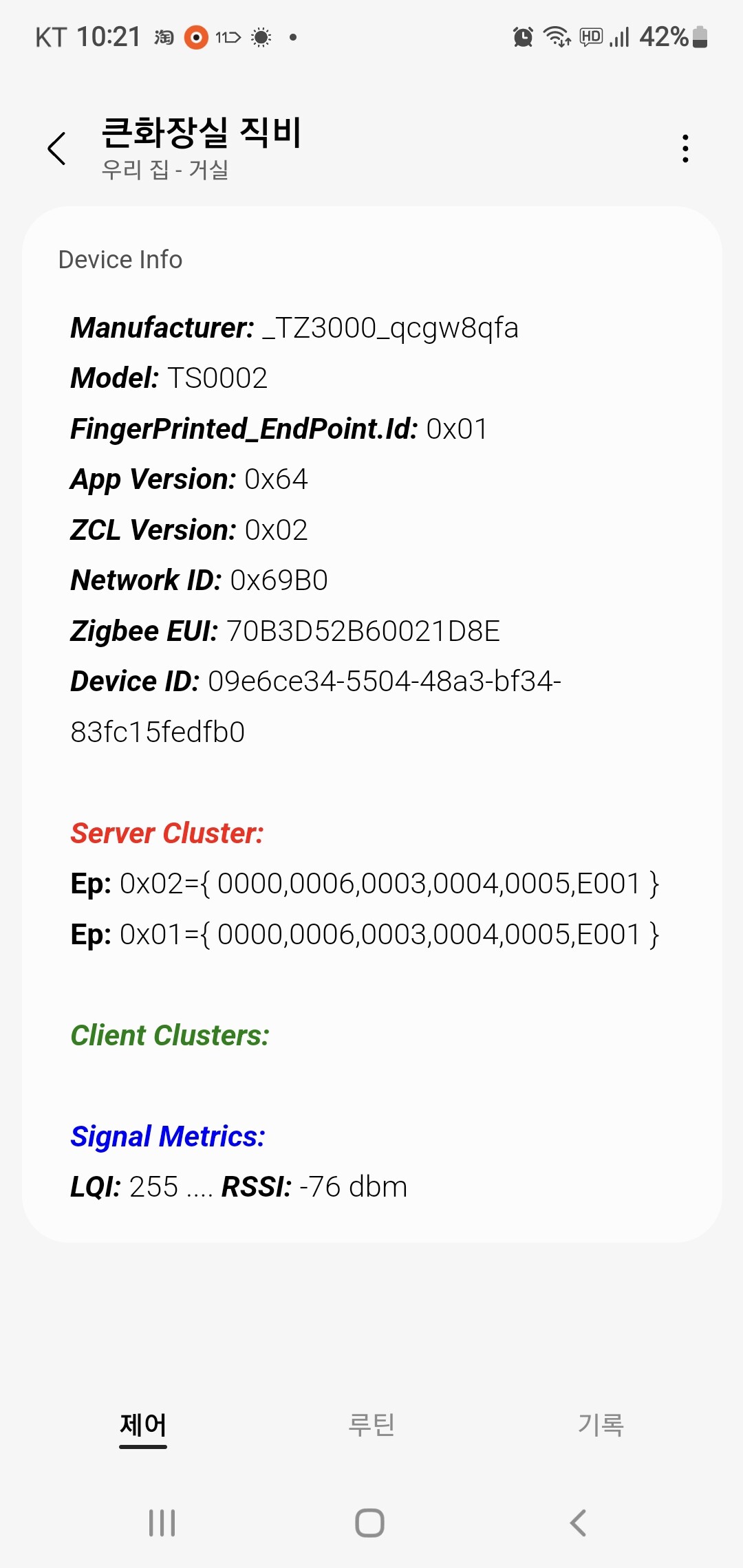Go back from 큰화장실 직비 device page

(57, 149)
